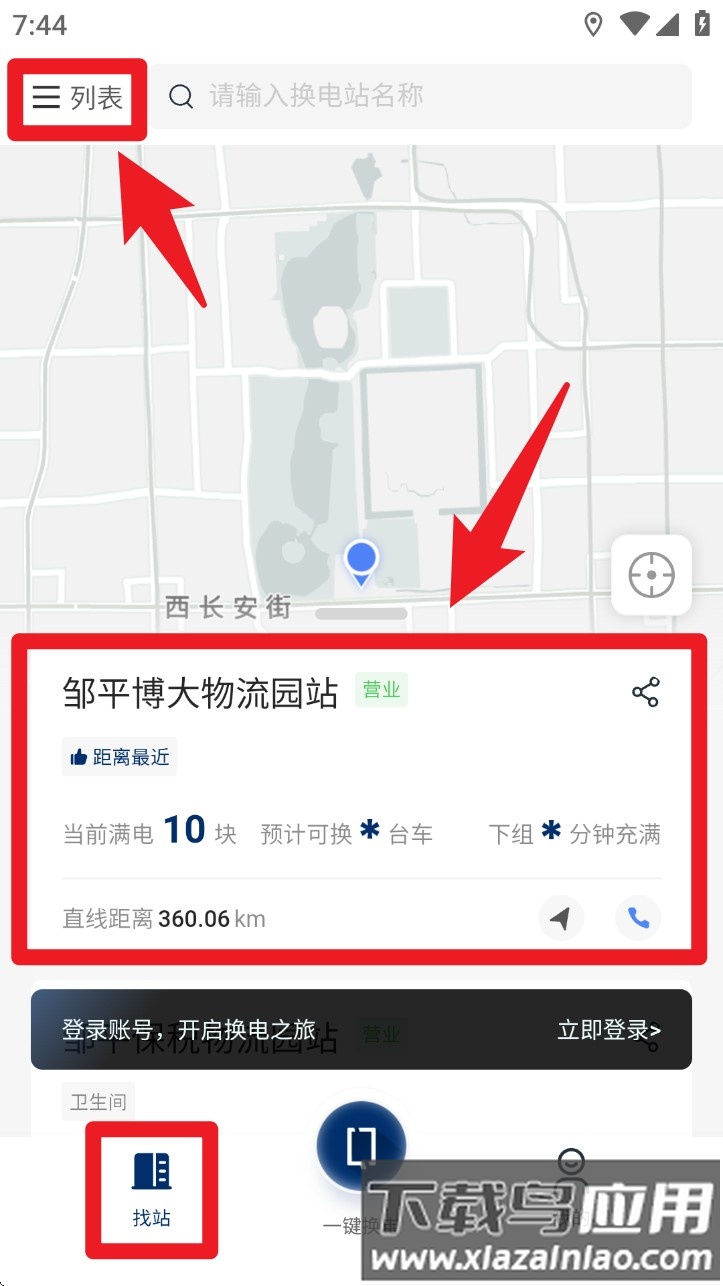Tap the crosshair icon to recenter the map
723x1286 pixels.
click(x=651, y=574)
